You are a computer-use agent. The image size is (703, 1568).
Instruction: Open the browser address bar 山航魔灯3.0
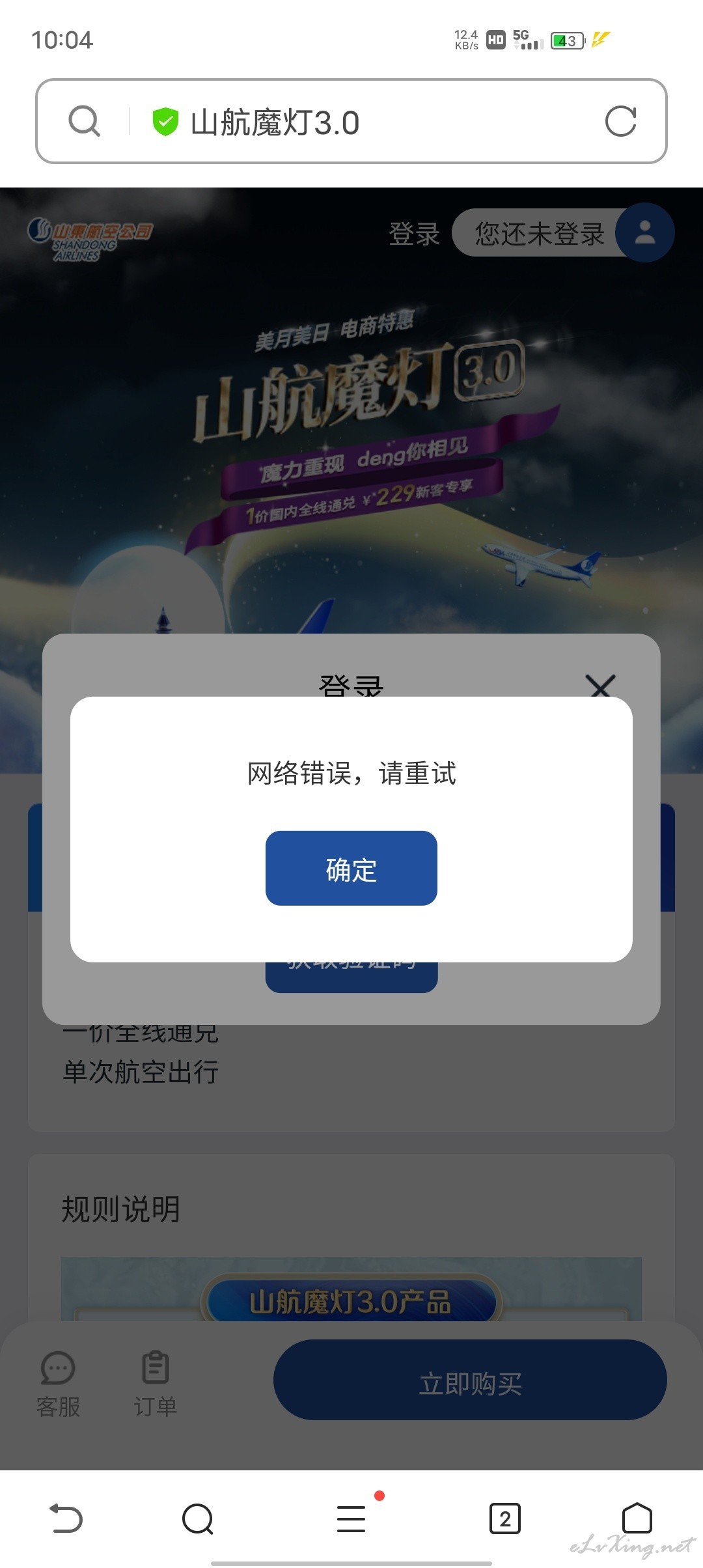pos(351,121)
